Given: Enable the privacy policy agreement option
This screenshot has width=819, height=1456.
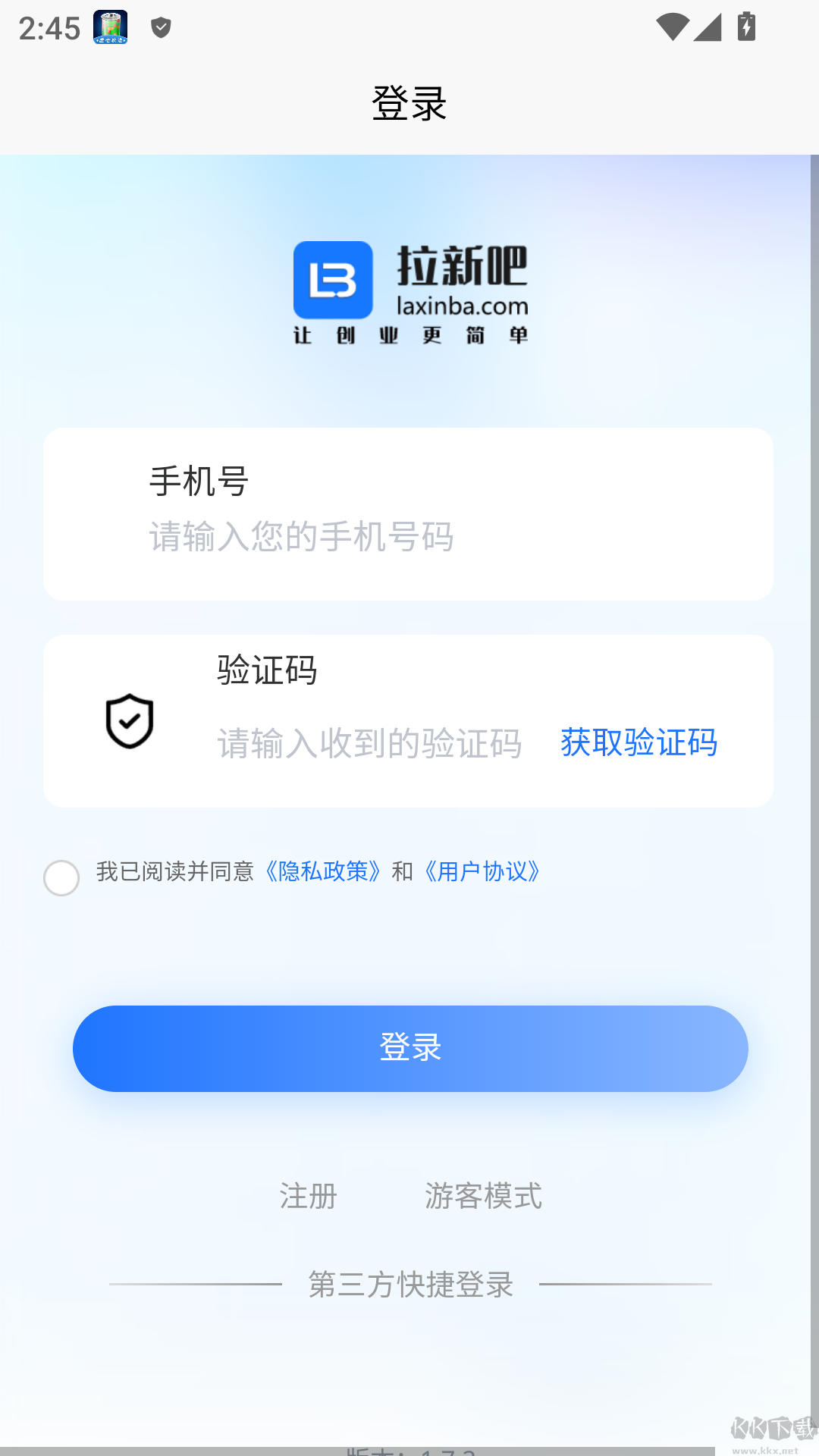Looking at the screenshot, I should [61, 880].
